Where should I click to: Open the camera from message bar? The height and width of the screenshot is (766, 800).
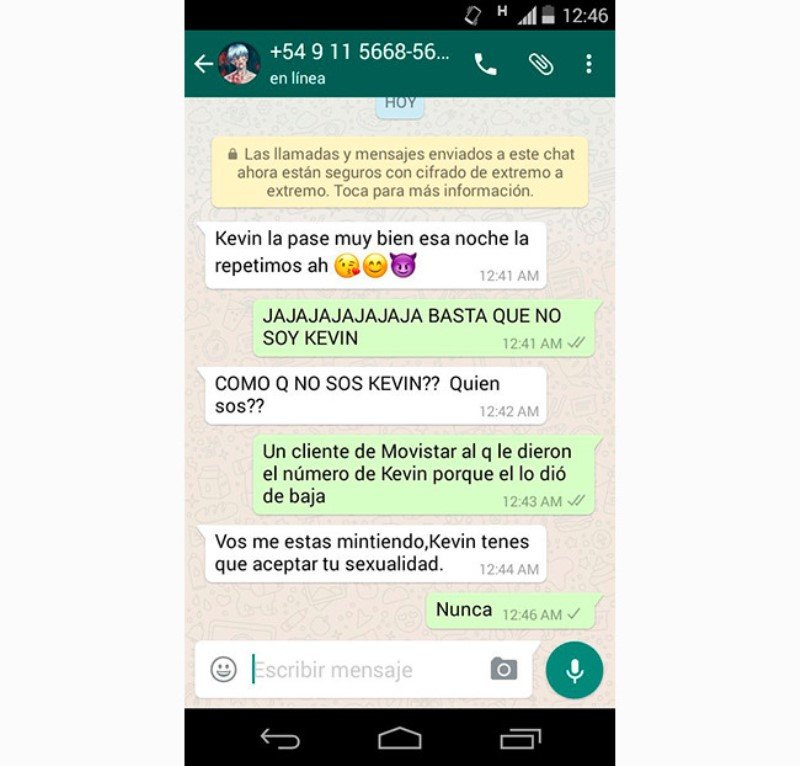[x=504, y=669]
